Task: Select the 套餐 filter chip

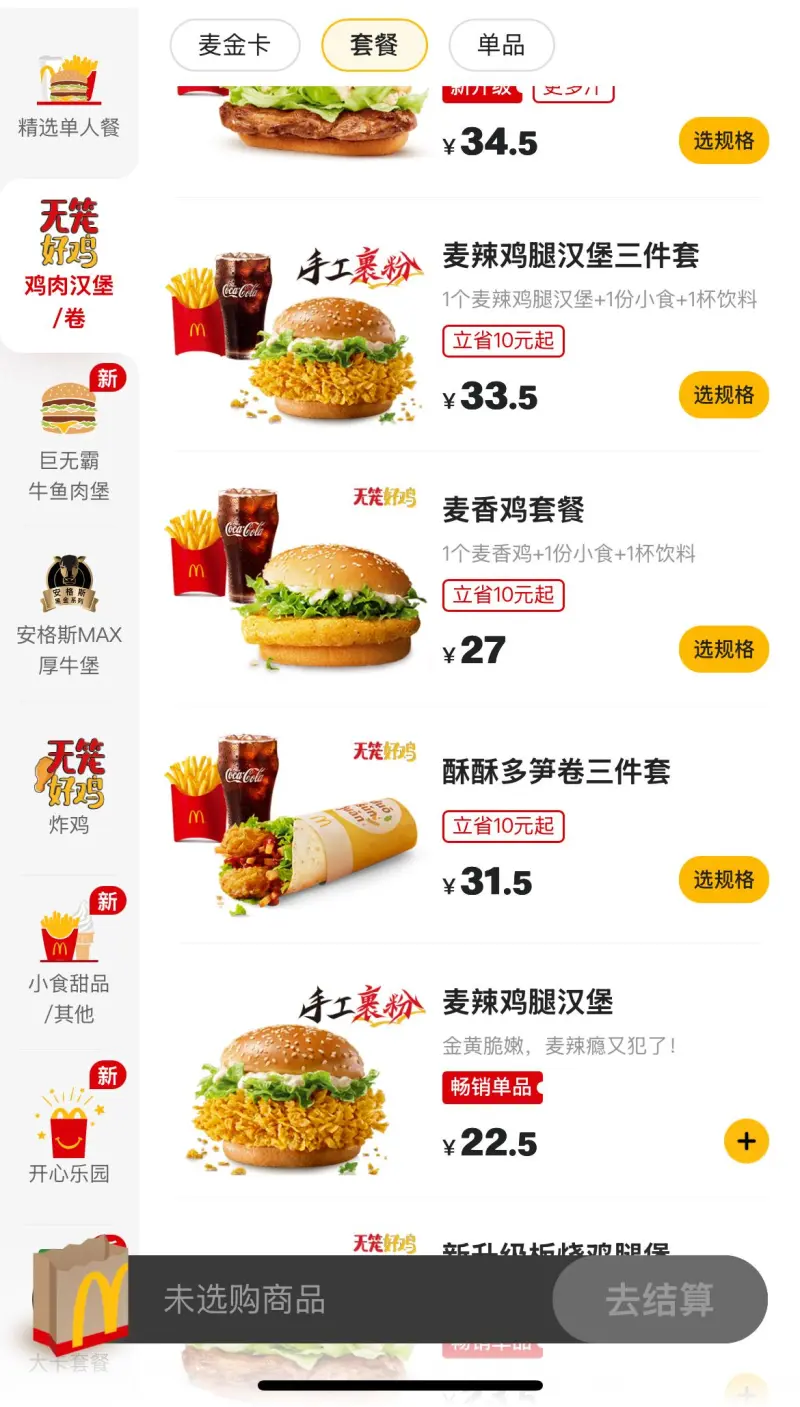Action: pyautogui.click(x=374, y=45)
